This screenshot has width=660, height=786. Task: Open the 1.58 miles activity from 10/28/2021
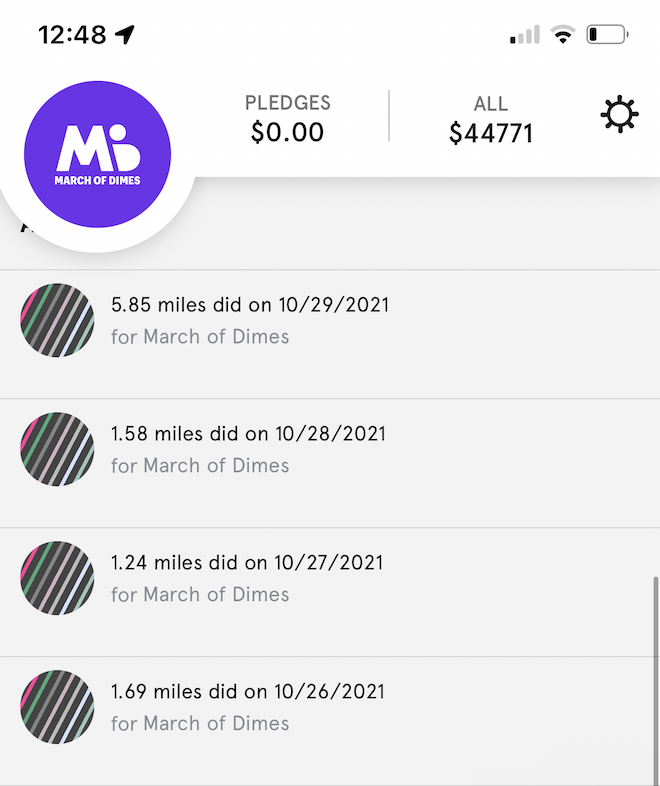click(250, 449)
